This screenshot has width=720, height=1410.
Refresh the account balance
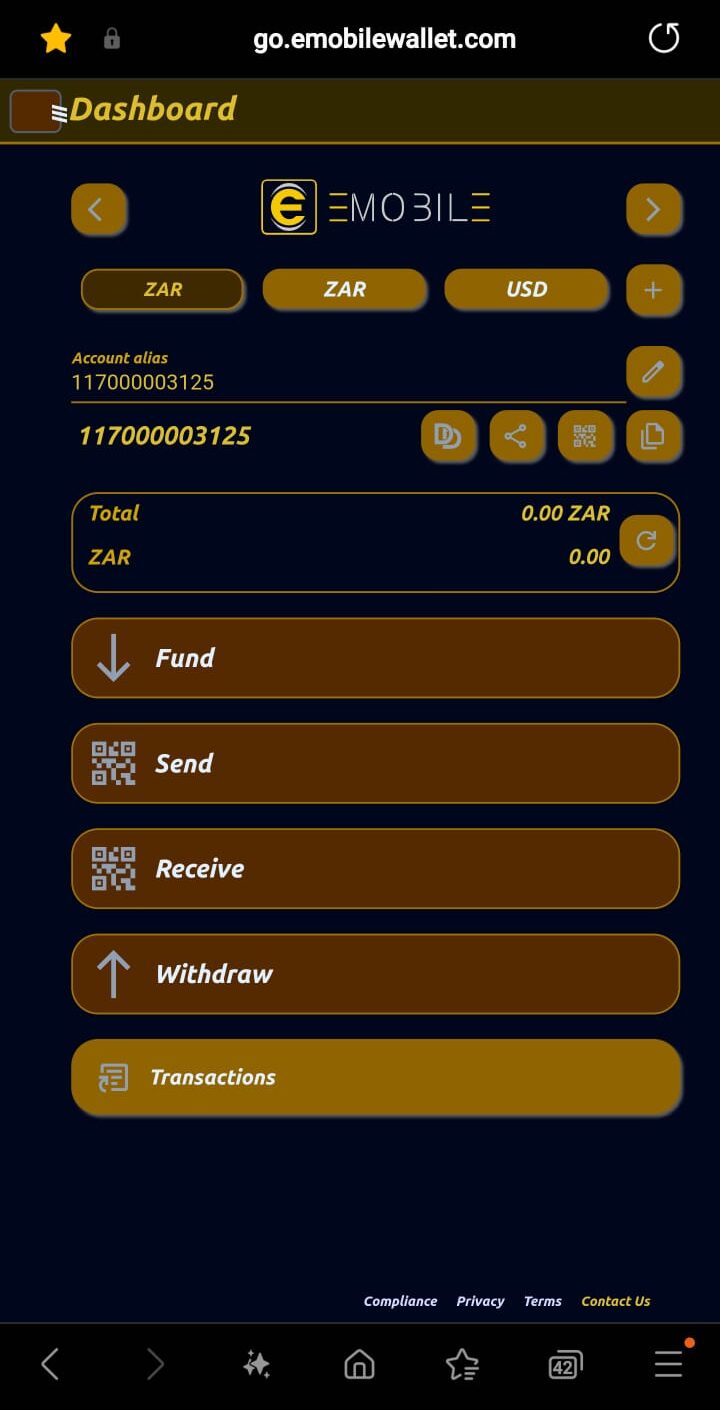647,541
